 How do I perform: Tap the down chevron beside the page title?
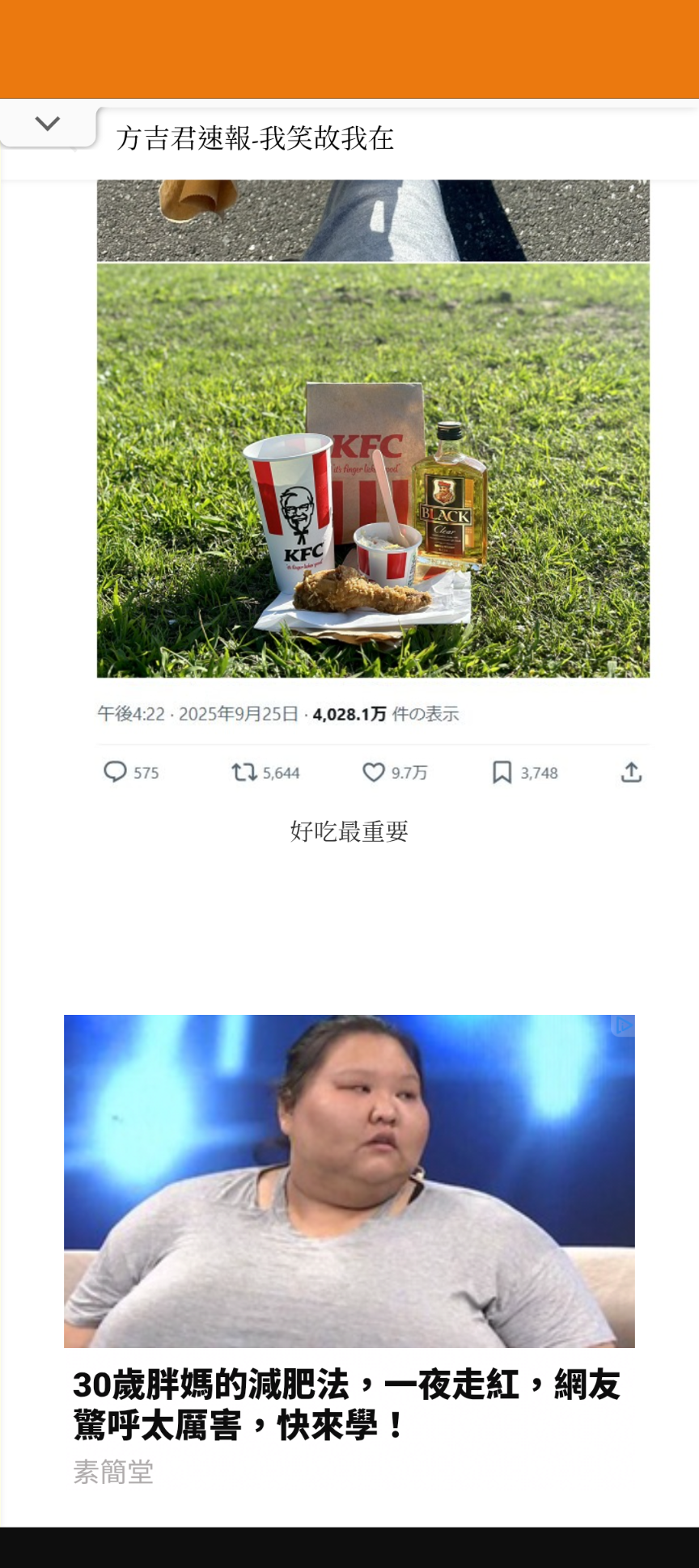[x=48, y=124]
